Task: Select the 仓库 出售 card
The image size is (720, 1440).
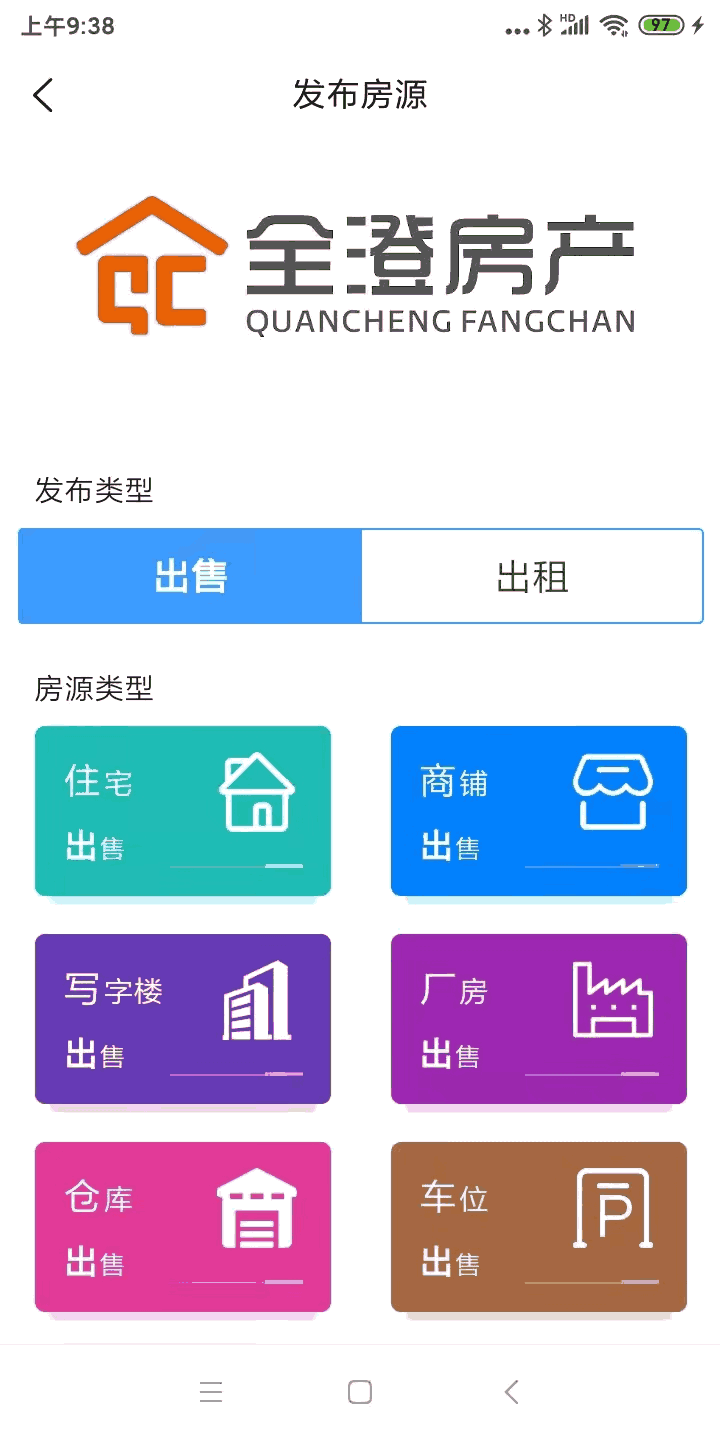Action: tap(183, 1227)
